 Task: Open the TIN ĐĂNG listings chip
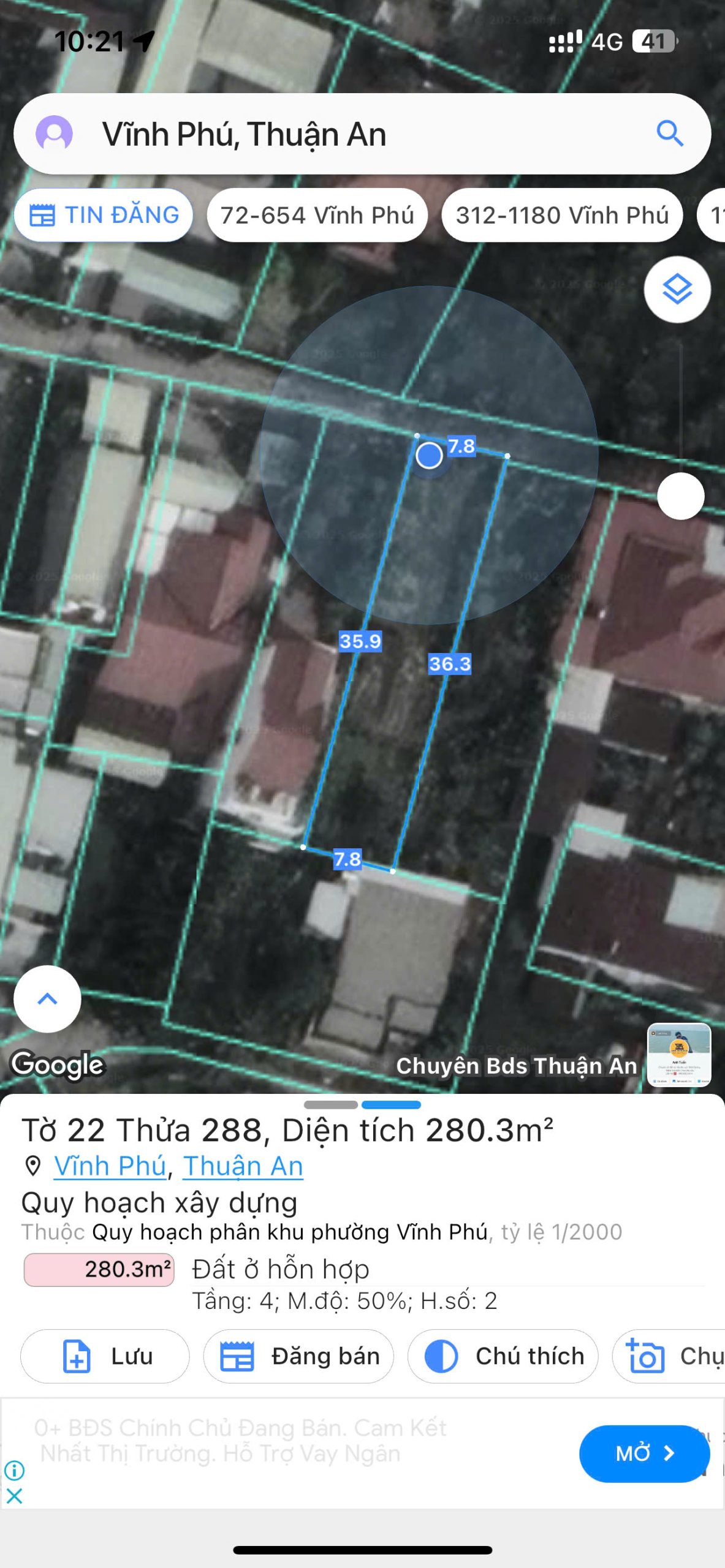coord(104,215)
